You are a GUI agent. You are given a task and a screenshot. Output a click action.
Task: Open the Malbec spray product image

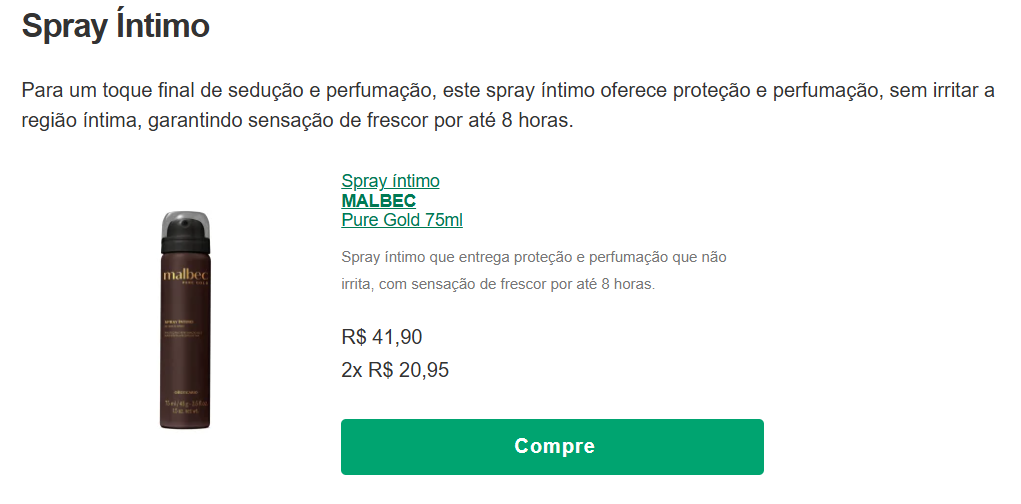(x=186, y=320)
